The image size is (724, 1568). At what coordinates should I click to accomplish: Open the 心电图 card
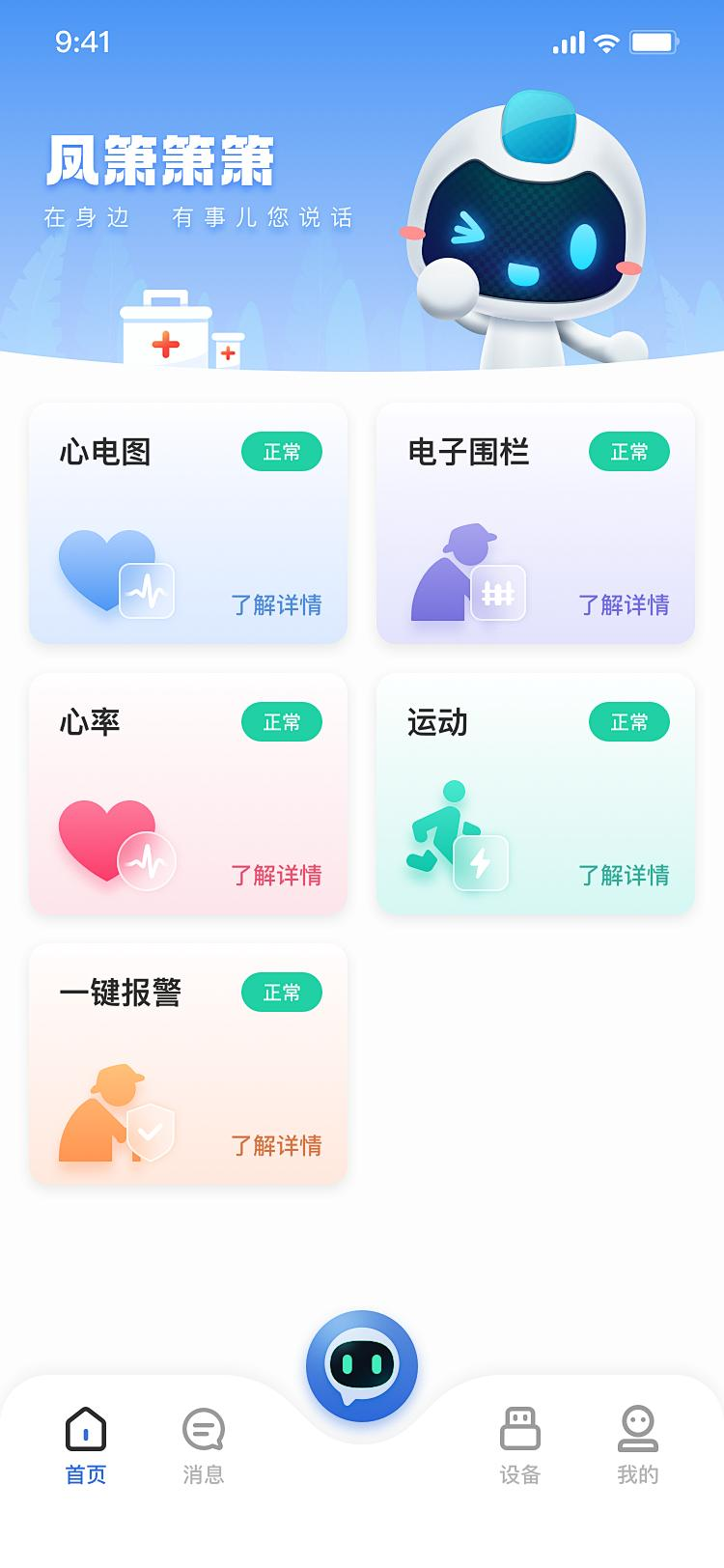187,523
